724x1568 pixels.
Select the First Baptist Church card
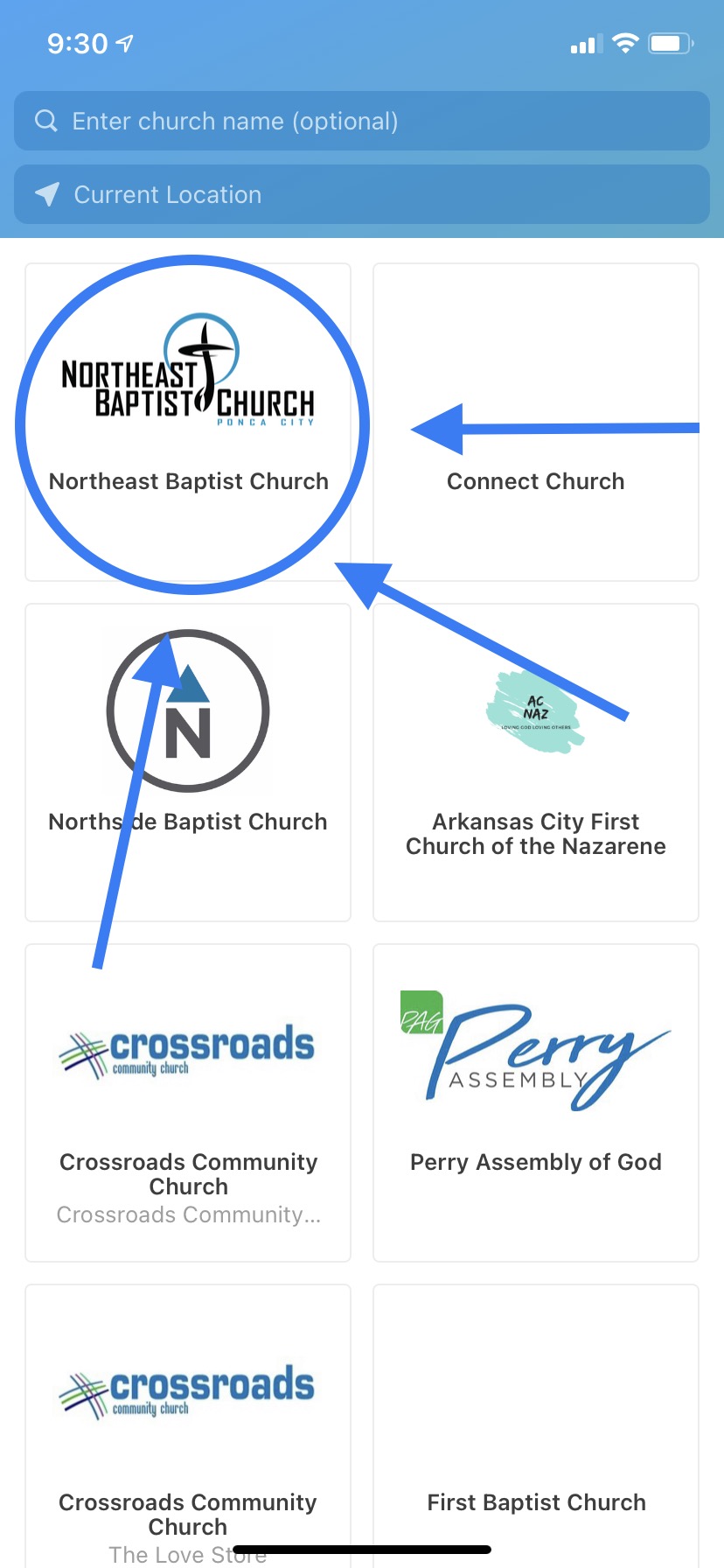pos(536,1426)
